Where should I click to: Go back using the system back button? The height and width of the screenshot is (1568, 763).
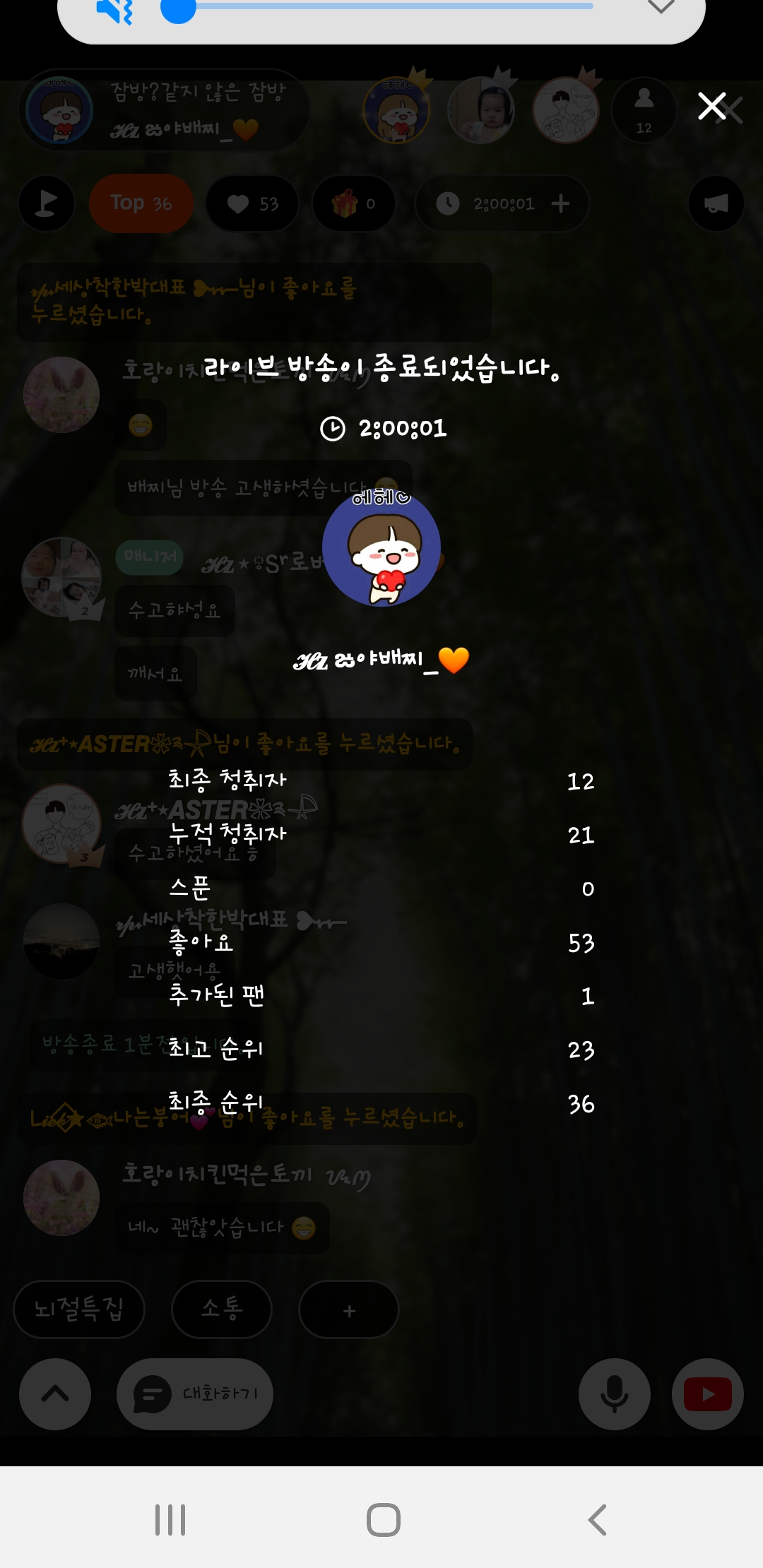597,1519
